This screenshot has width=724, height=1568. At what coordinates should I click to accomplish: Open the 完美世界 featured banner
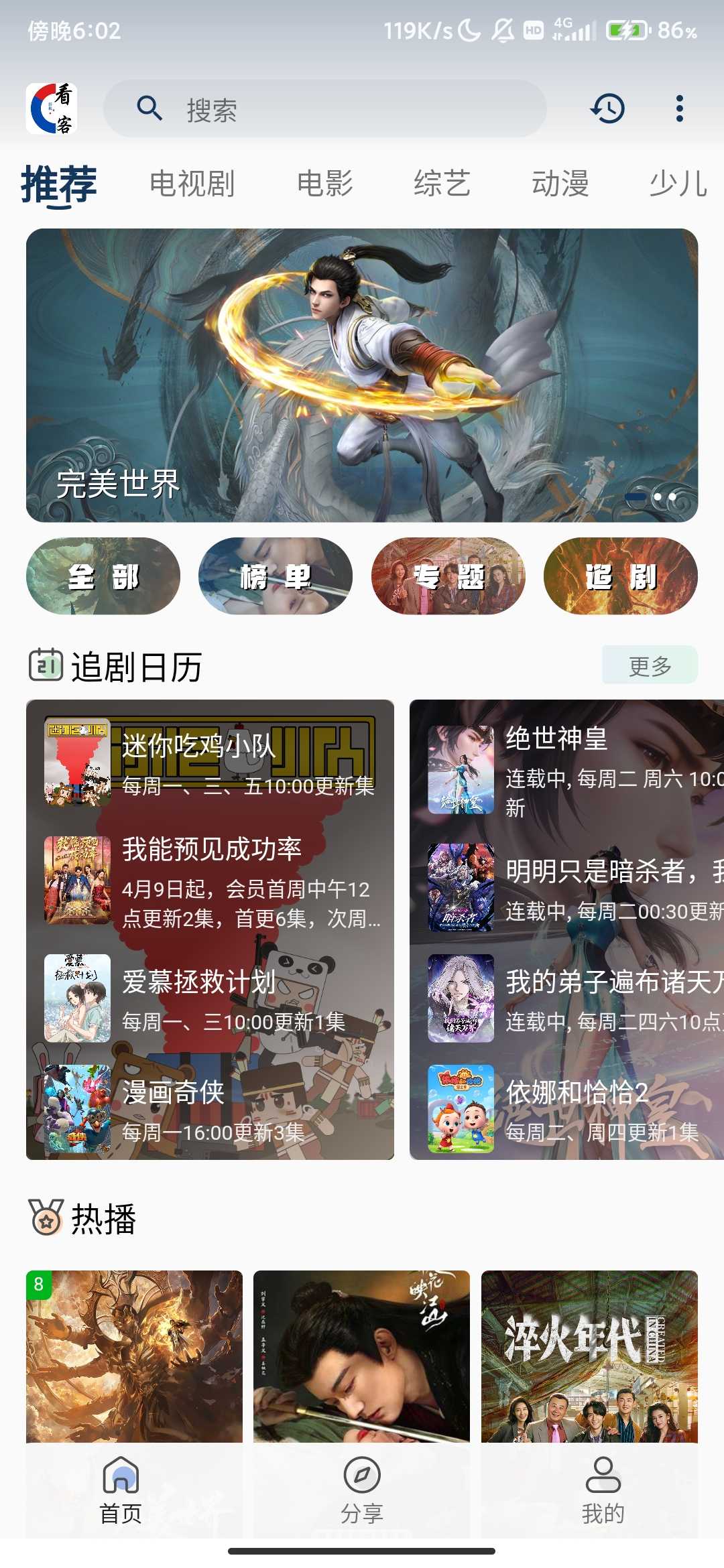(x=362, y=375)
